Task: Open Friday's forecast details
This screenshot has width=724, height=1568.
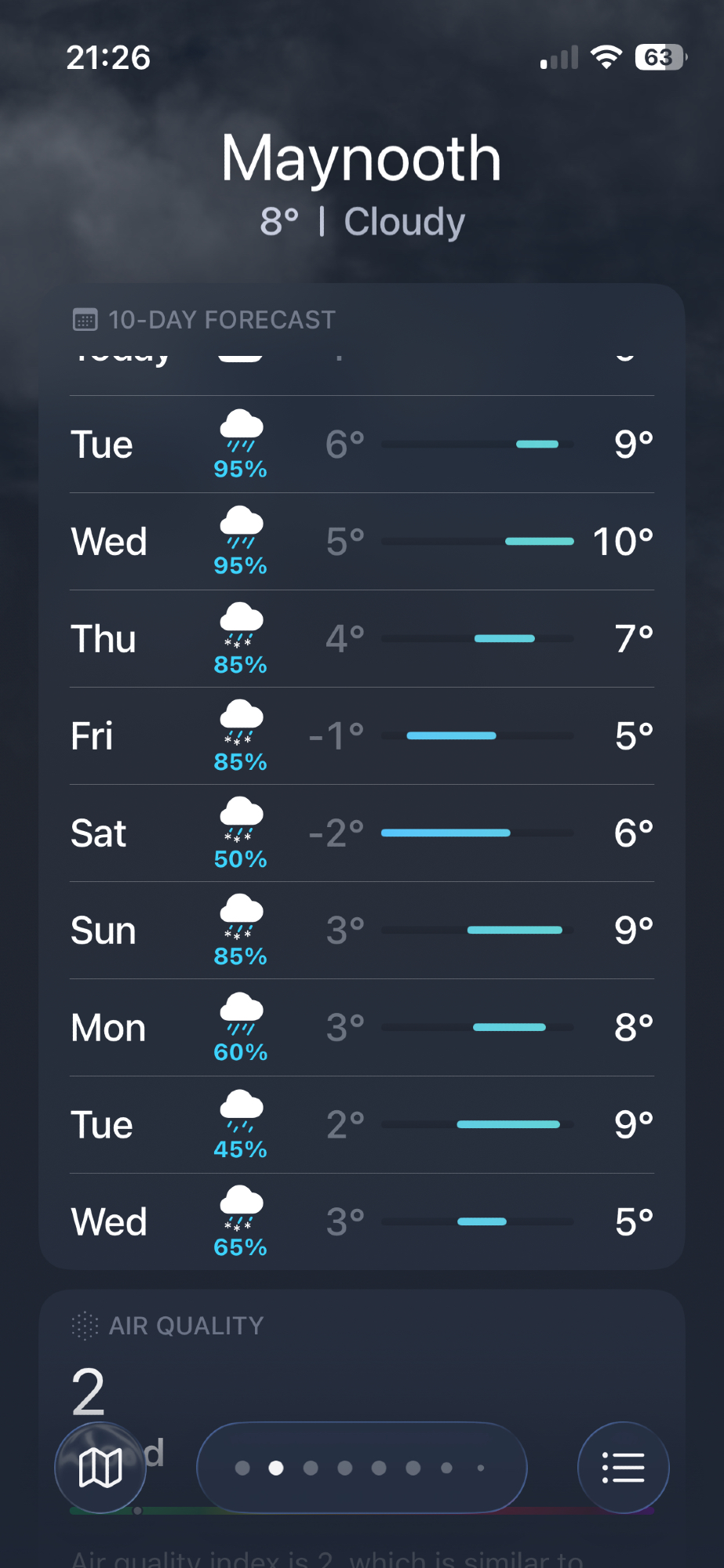Action: (362, 736)
